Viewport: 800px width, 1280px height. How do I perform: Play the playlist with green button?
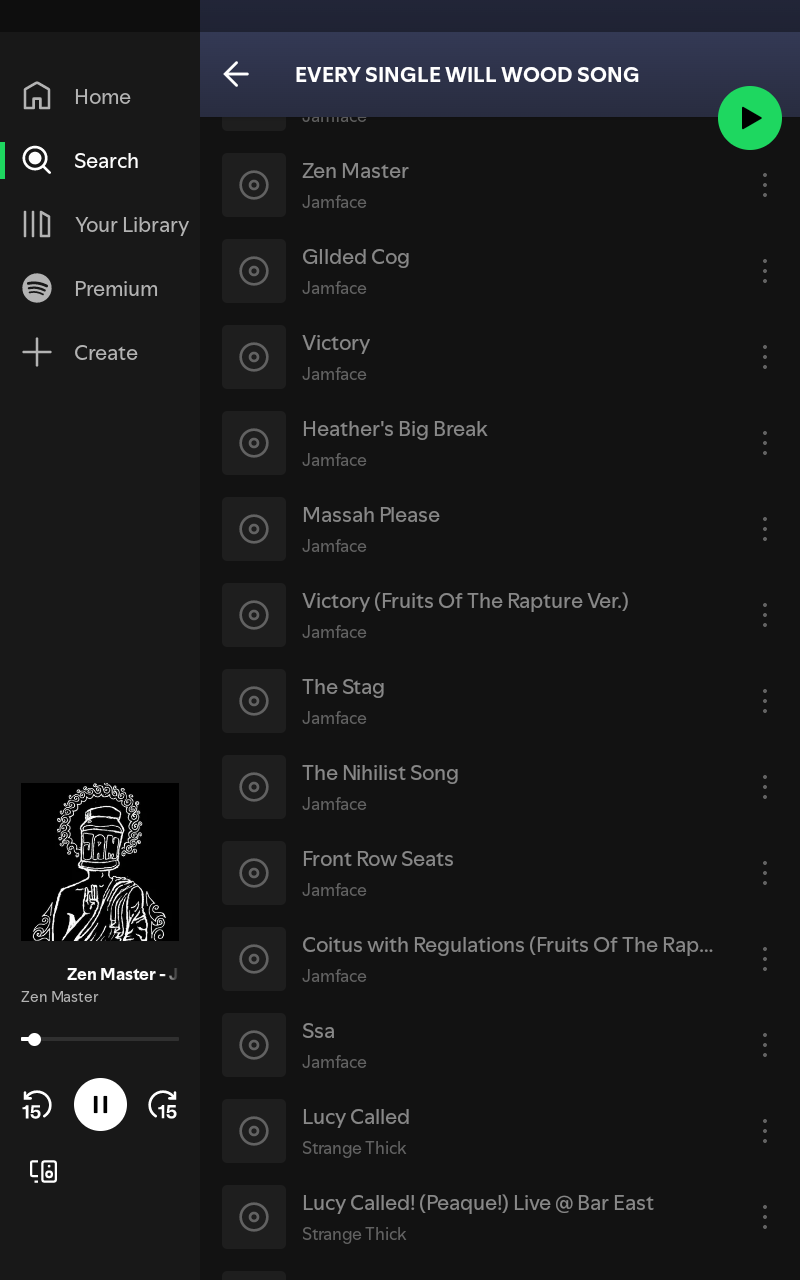[750, 118]
